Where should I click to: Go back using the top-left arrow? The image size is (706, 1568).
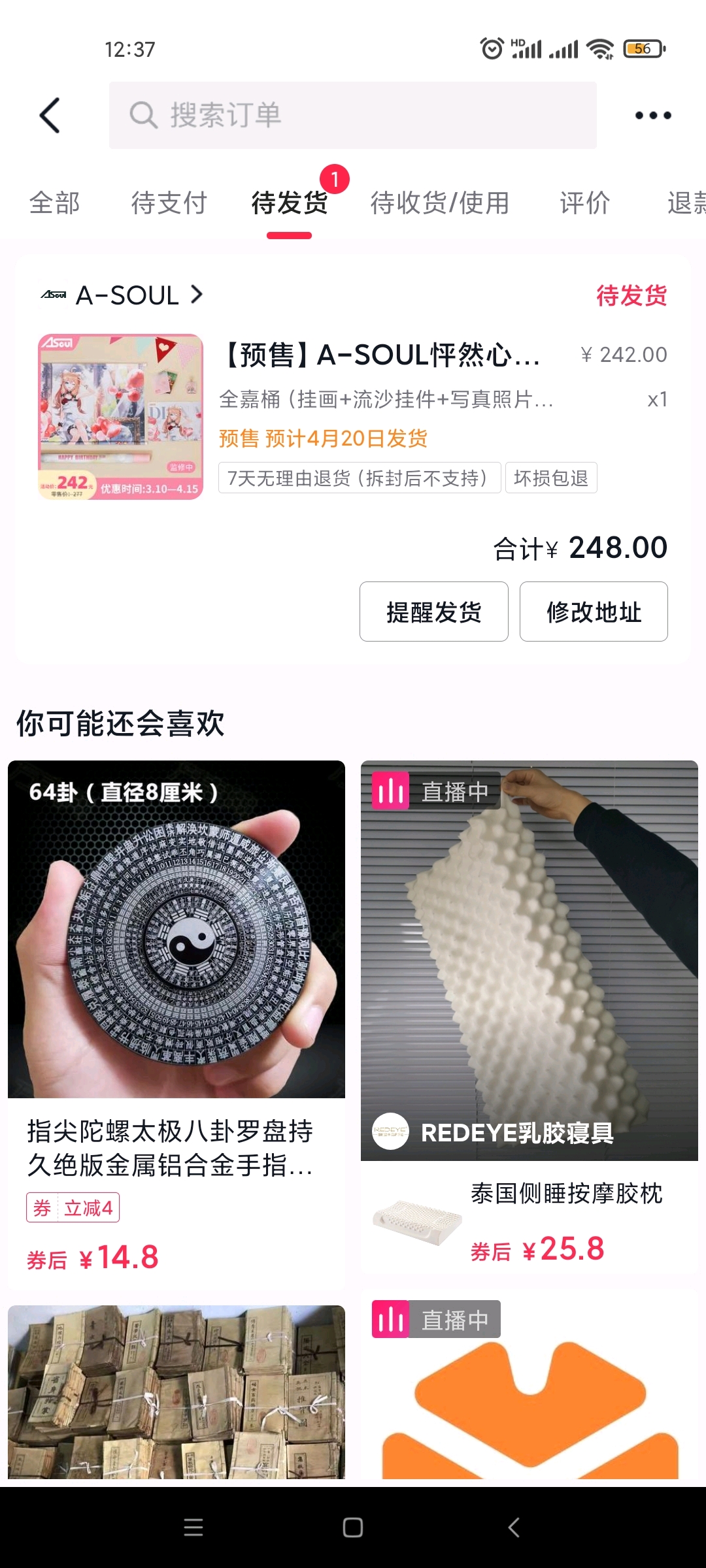coord(50,116)
